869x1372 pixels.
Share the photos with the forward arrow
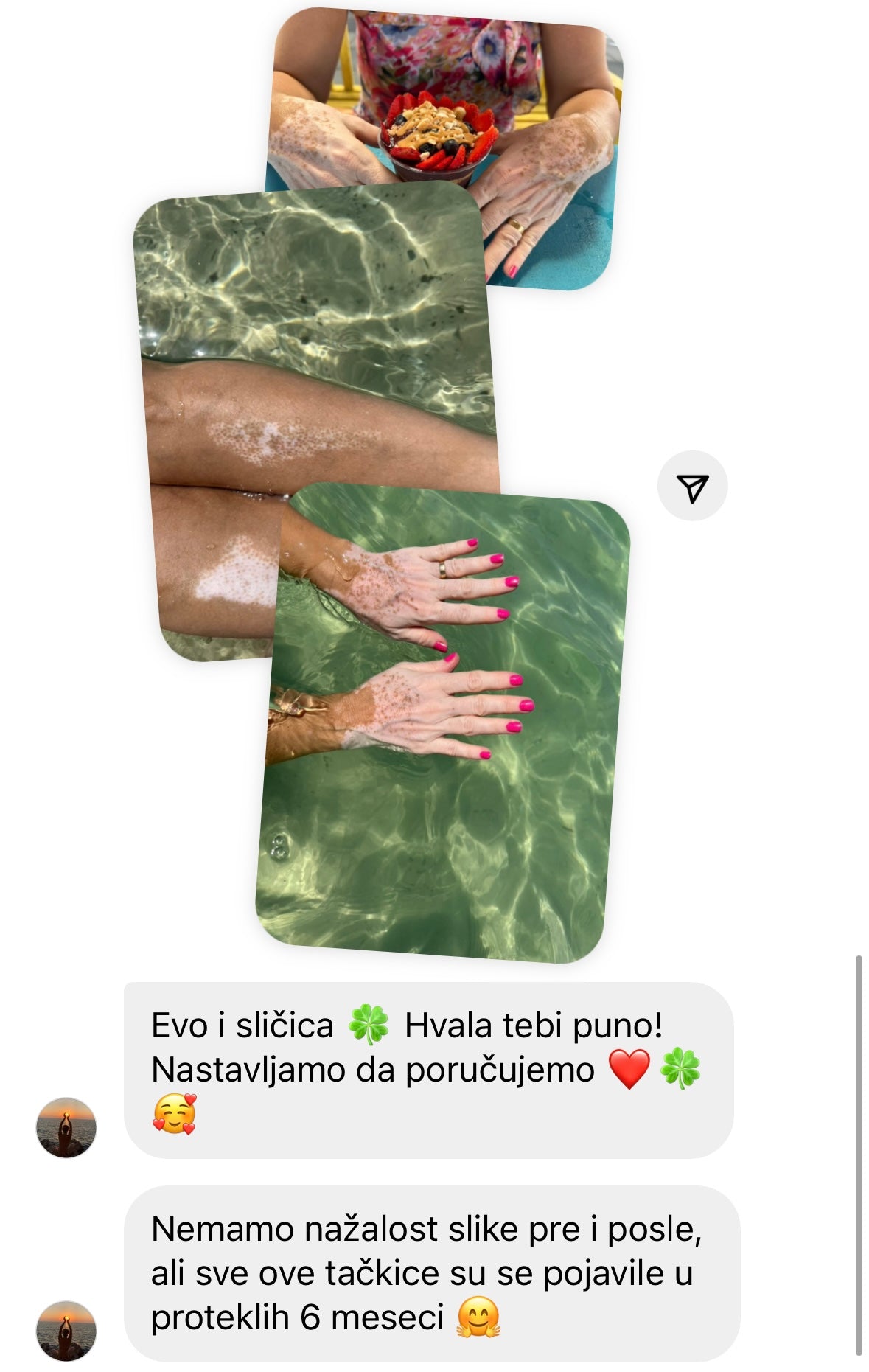click(692, 487)
